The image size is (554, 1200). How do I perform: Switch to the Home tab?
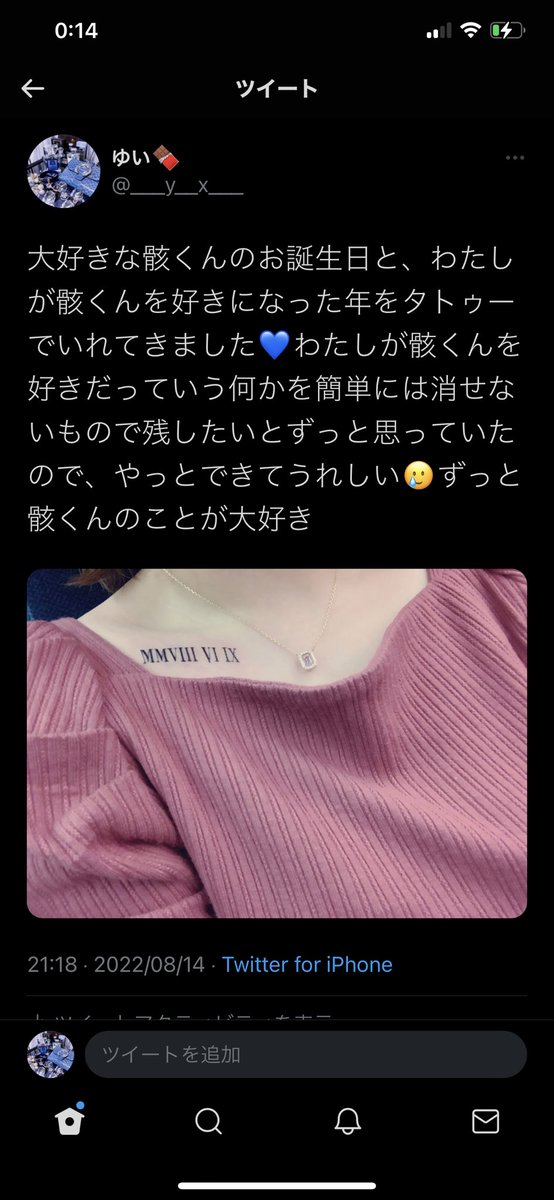pyautogui.click(x=69, y=1120)
